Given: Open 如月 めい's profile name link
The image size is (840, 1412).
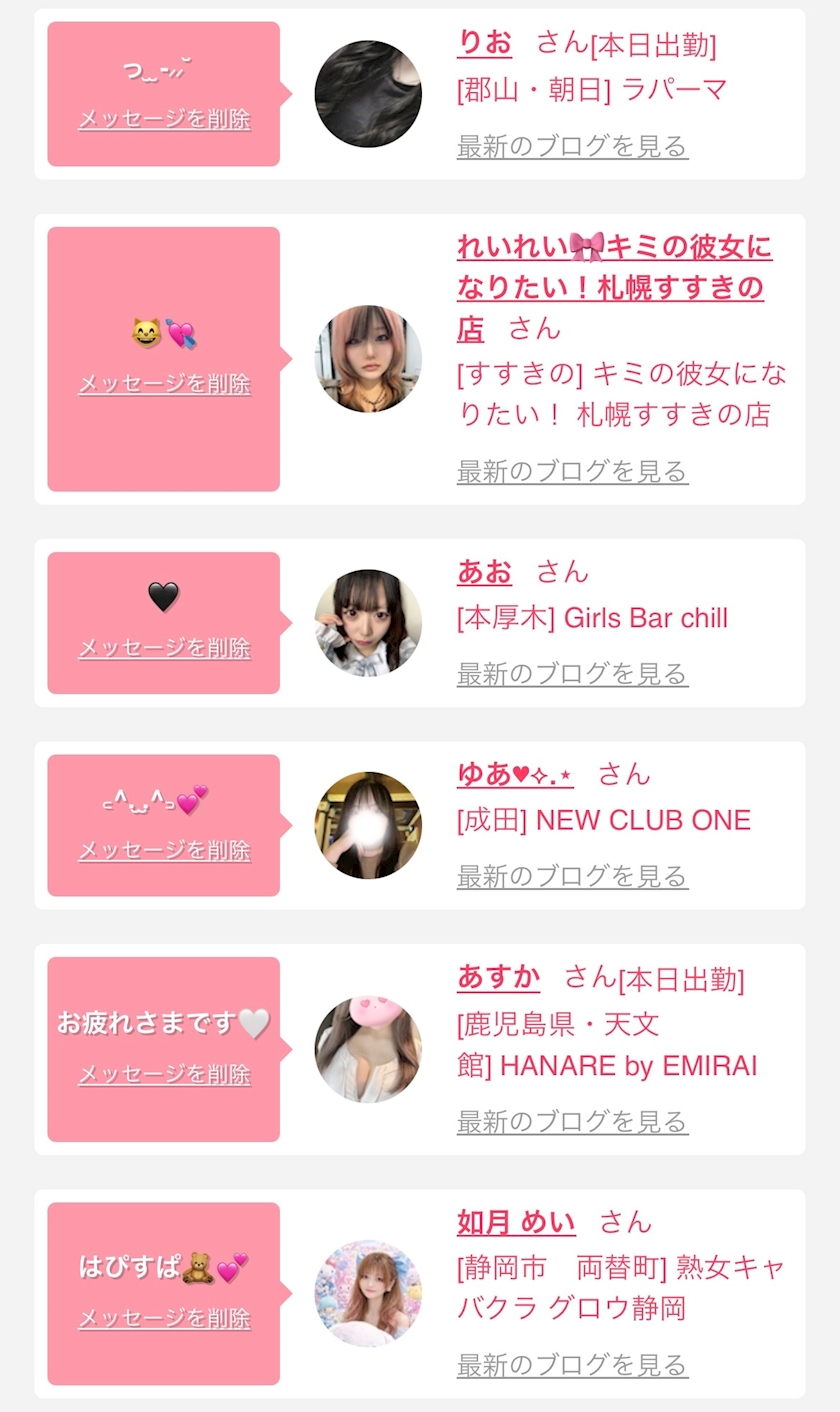Looking at the screenshot, I should pos(516,1222).
